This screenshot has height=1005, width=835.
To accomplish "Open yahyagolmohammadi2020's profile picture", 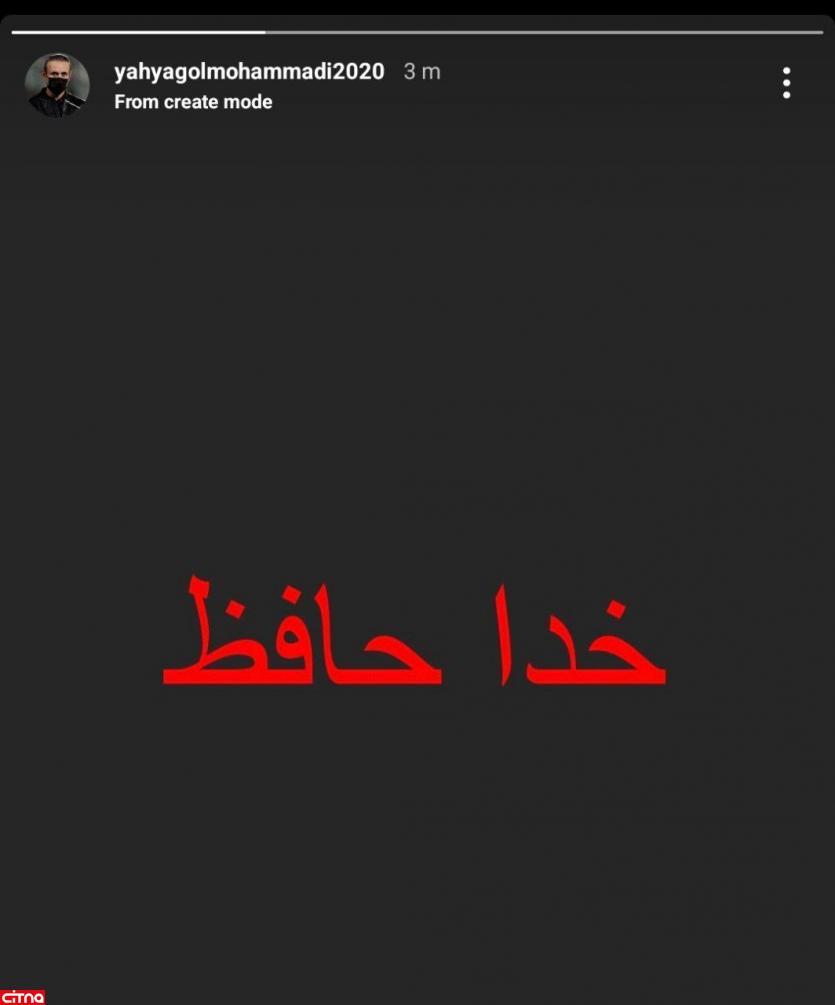I will (57, 86).
